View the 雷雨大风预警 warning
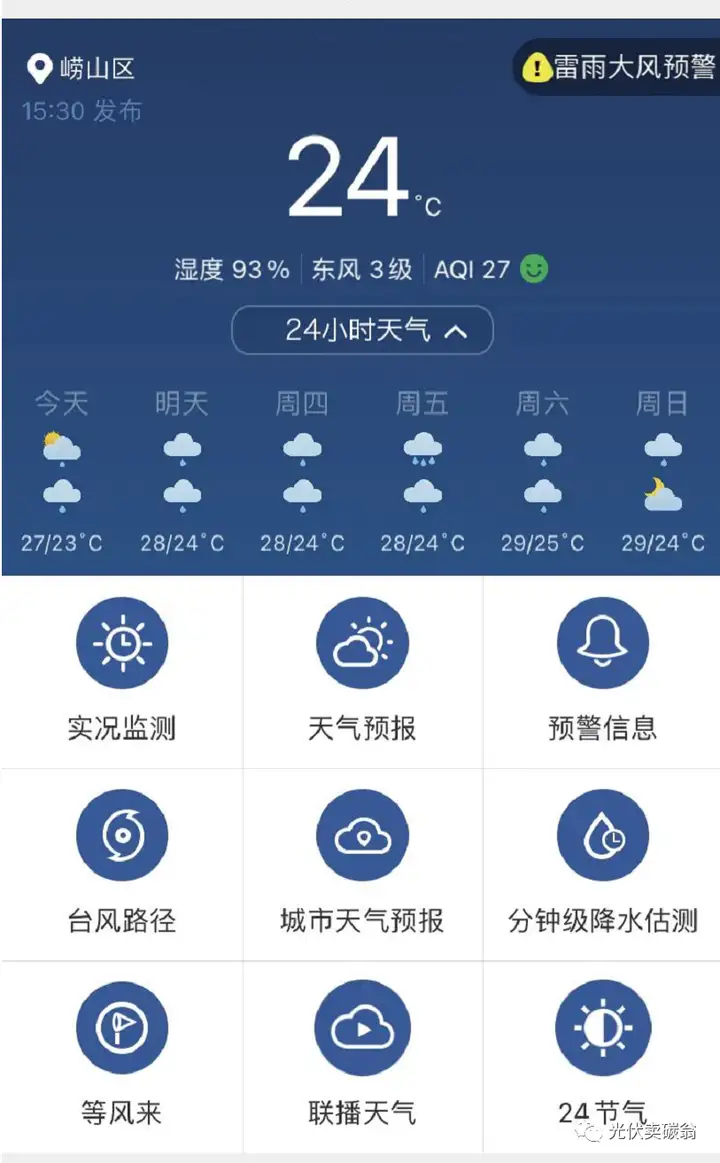The image size is (720, 1163). 620,68
